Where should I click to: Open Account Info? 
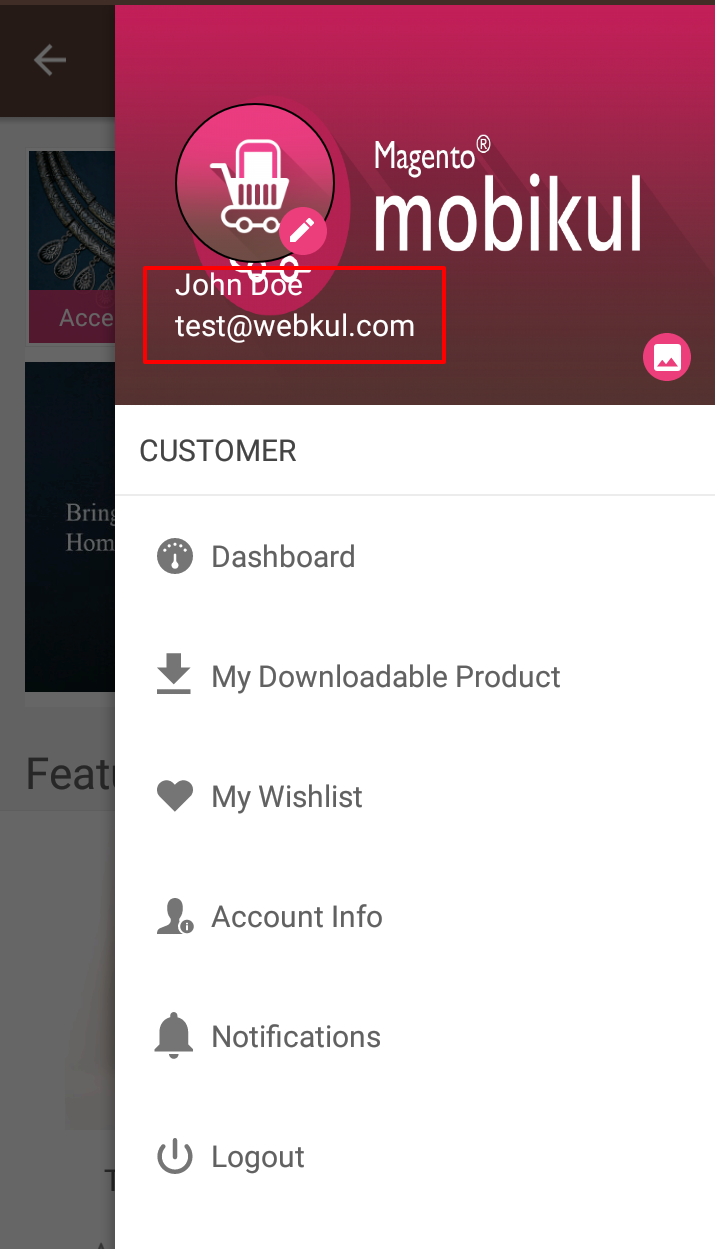pyautogui.click(x=415, y=916)
